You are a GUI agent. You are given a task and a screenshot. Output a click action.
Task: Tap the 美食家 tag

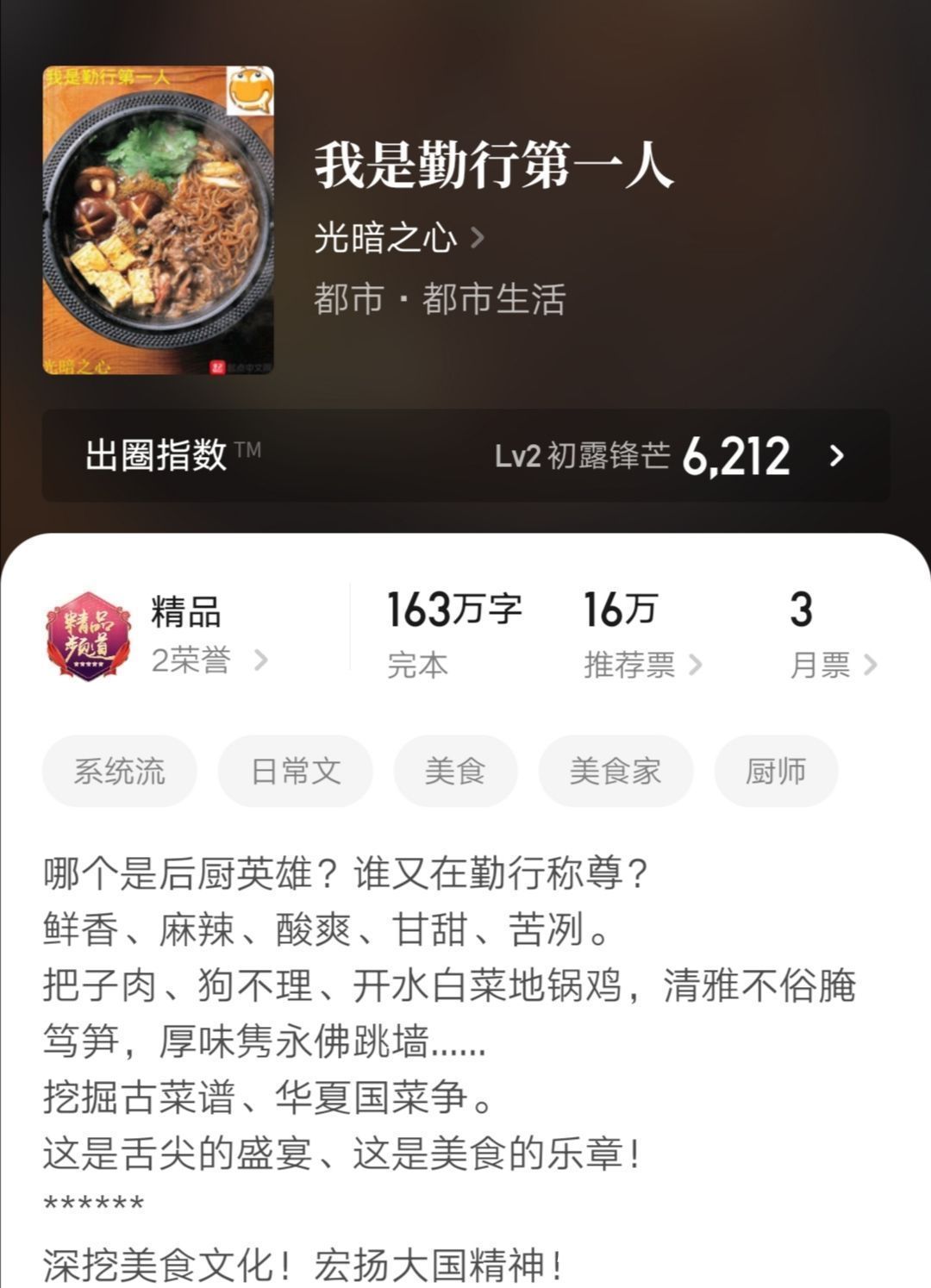615,772
